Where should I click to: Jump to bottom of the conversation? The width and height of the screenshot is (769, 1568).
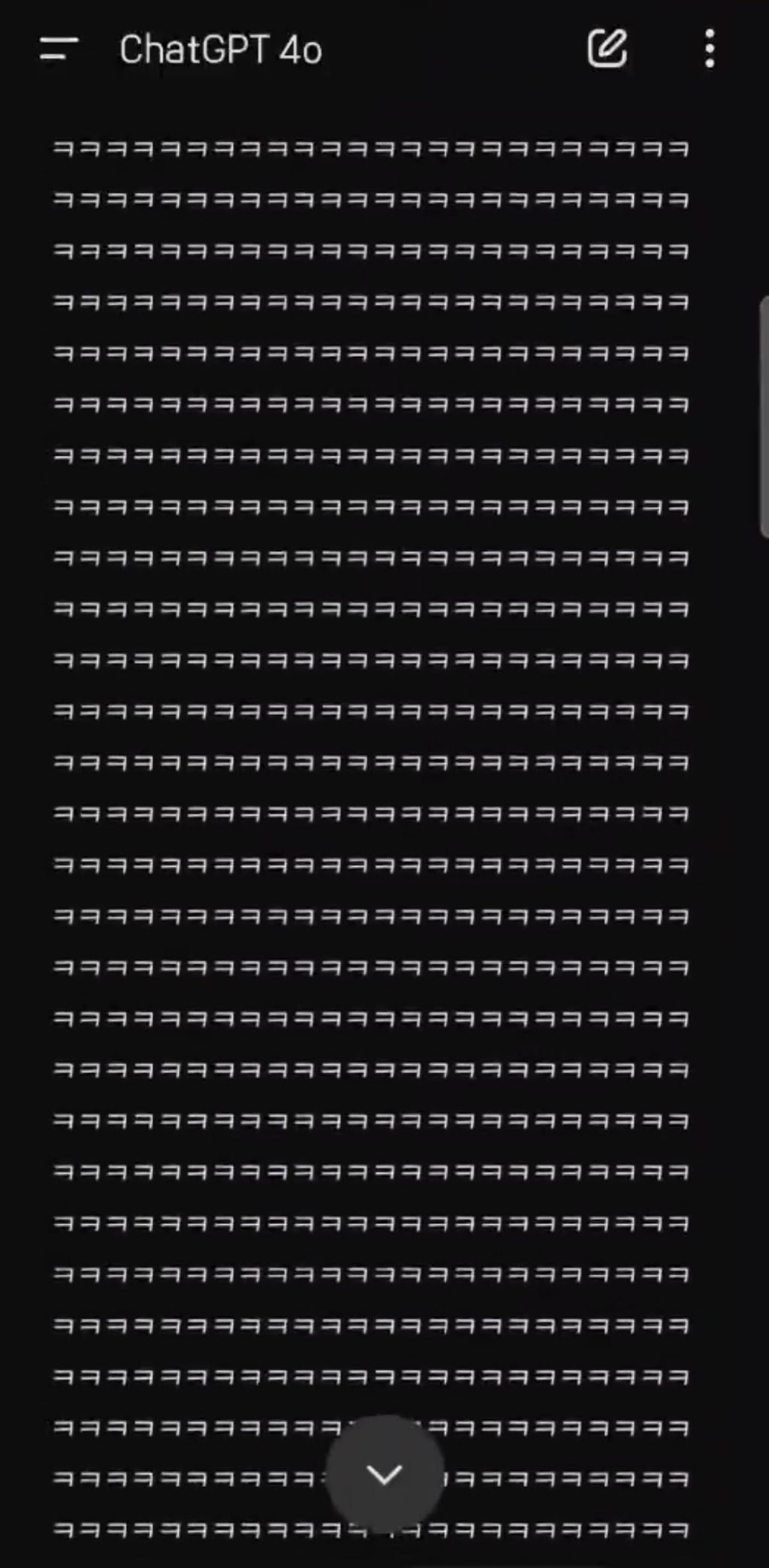[384, 1473]
